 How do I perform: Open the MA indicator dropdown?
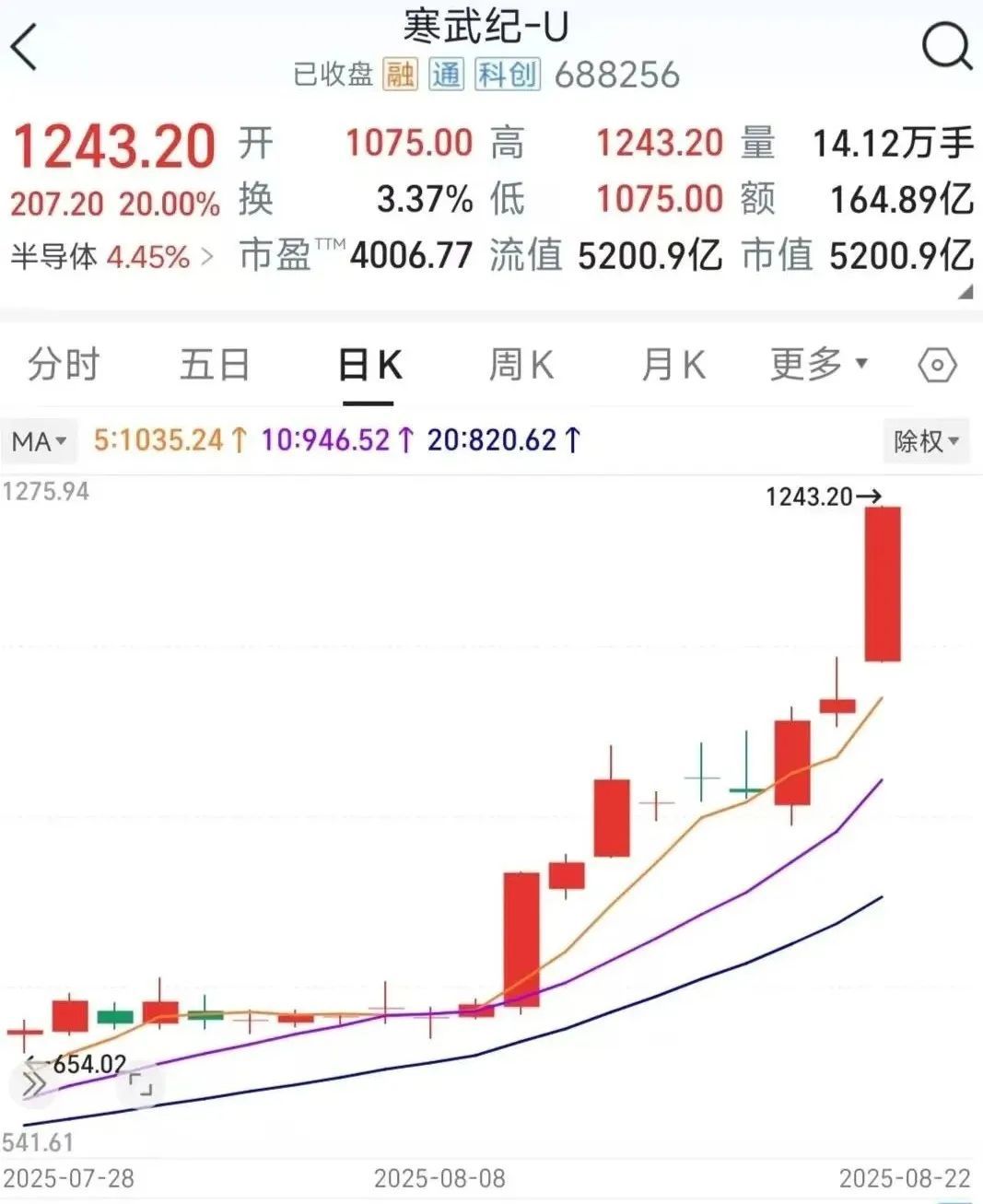point(39,441)
